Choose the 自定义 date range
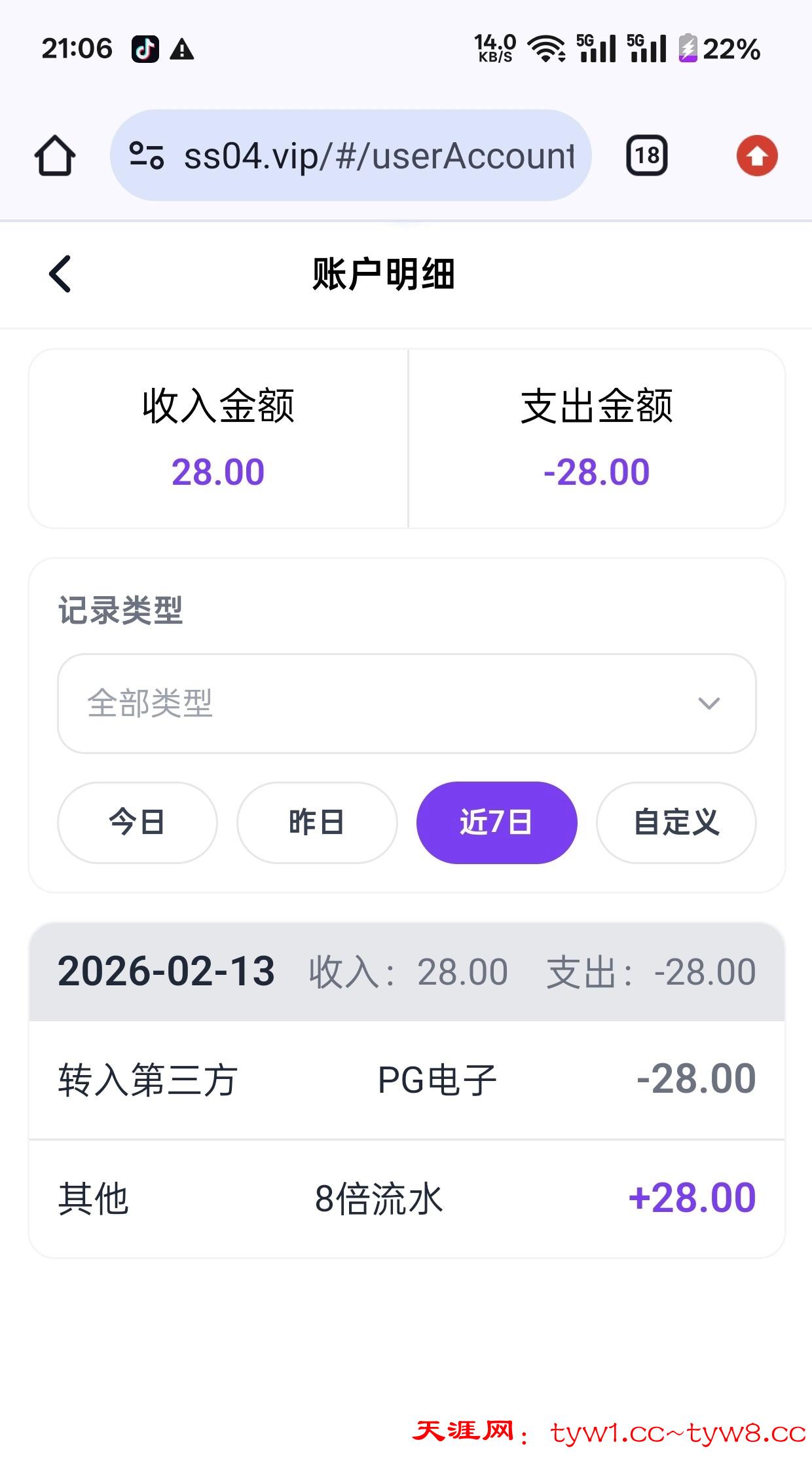 click(x=676, y=822)
